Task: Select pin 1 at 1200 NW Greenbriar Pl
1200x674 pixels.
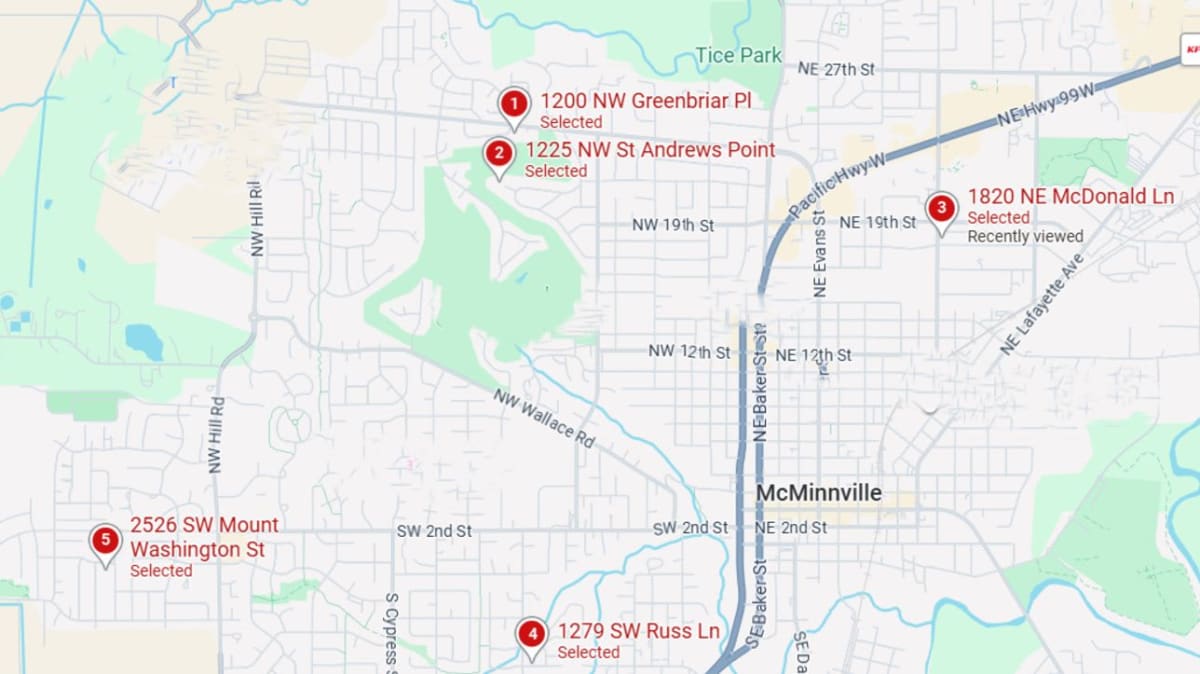Action: click(x=514, y=107)
